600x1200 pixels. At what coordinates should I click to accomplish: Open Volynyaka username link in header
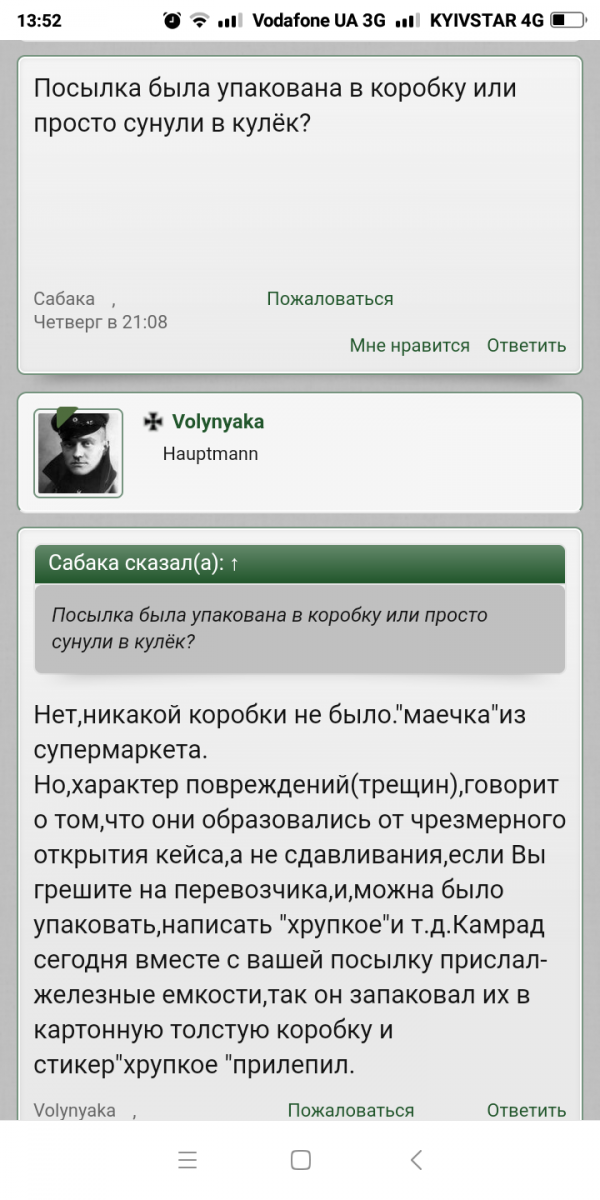[218, 422]
